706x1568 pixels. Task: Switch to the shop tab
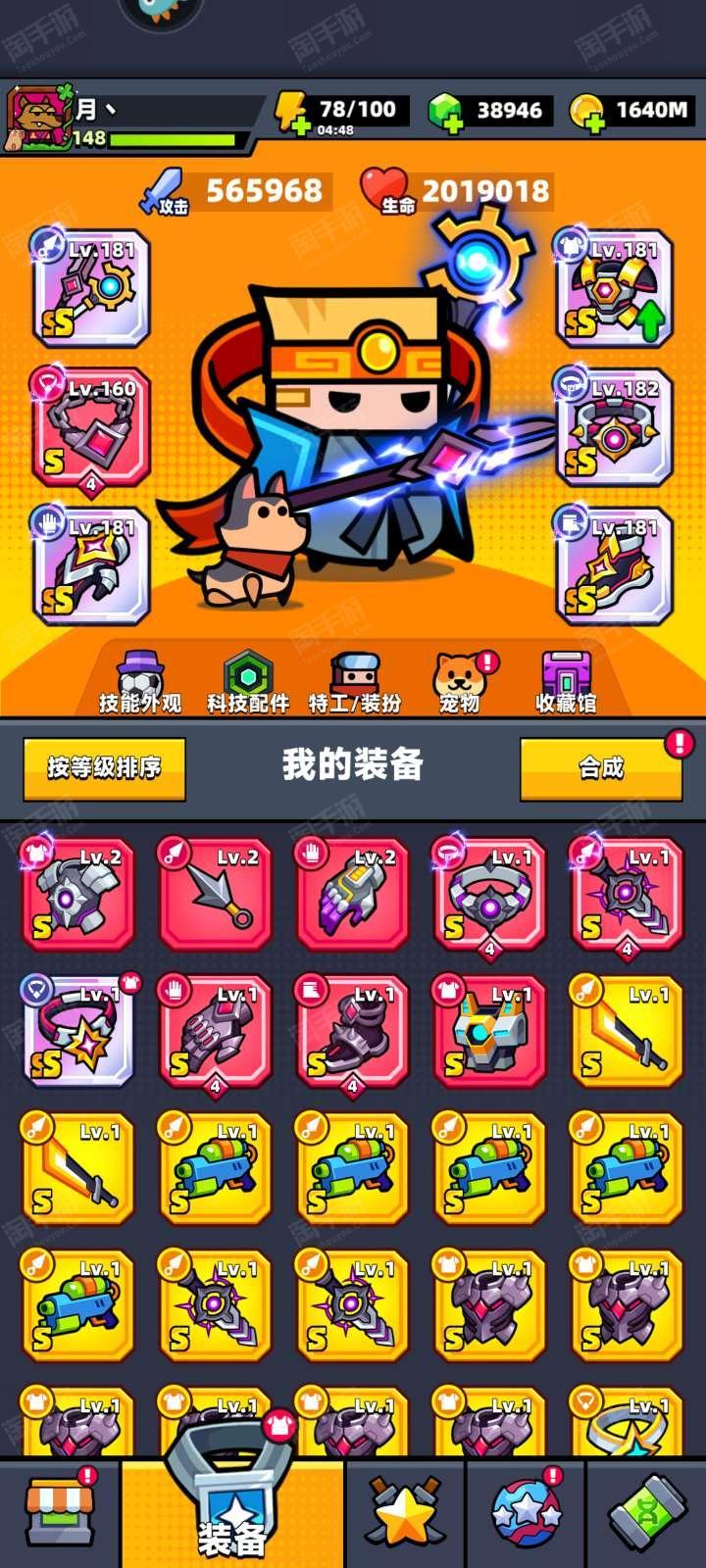pyautogui.click(x=60, y=1514)
